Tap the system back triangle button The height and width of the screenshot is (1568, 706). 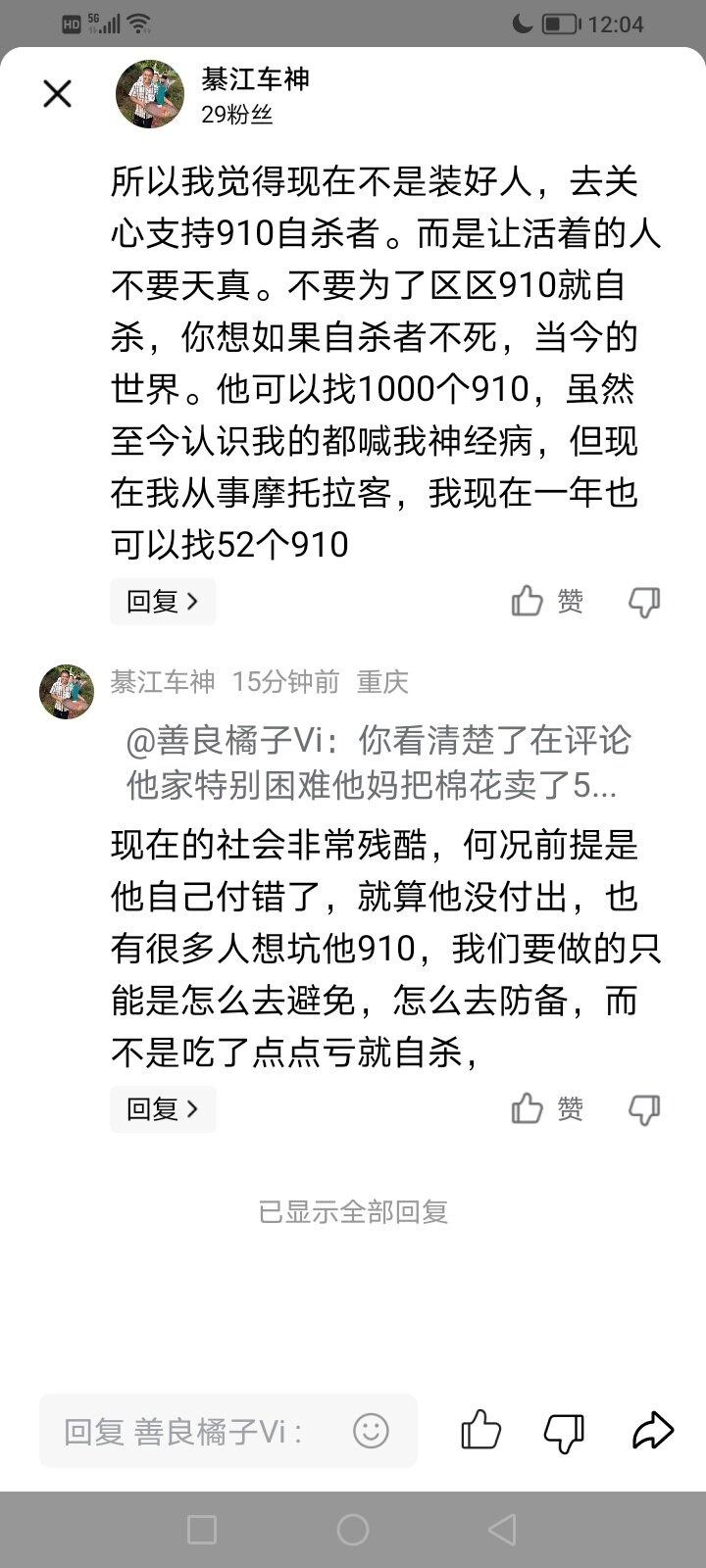[x=503, y=1530]
